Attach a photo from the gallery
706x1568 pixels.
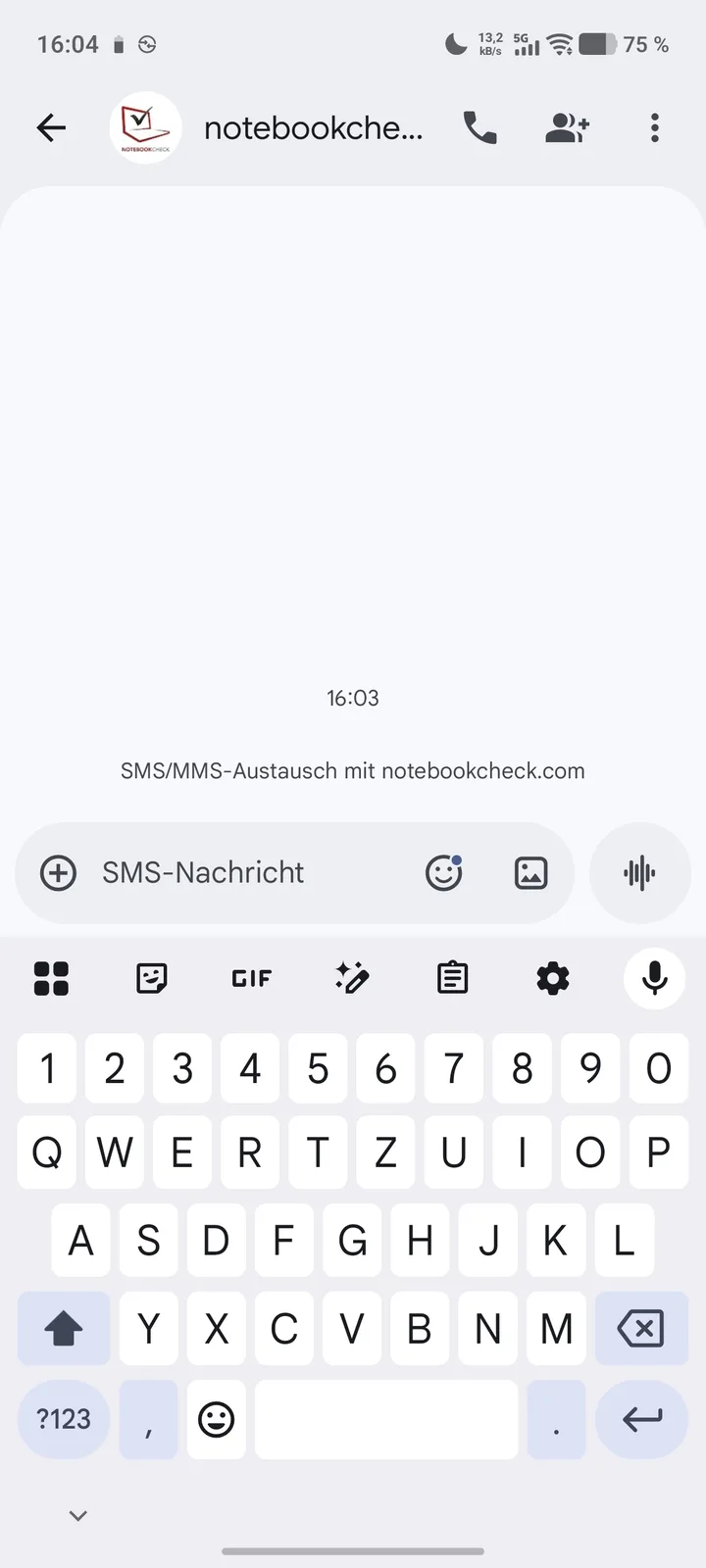530,872
